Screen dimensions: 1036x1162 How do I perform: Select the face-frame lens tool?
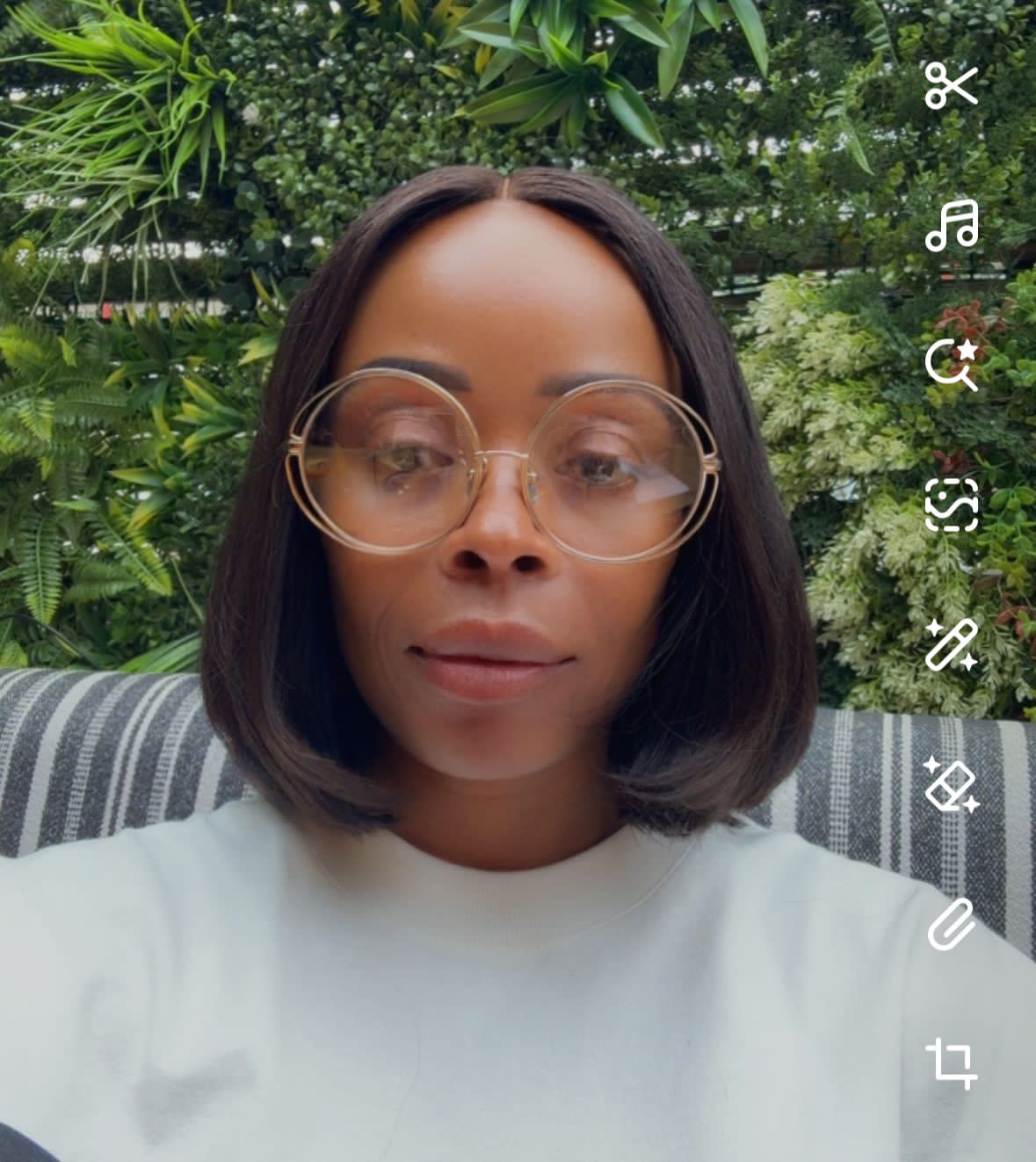pyautogui.click(x=952, y=505)
